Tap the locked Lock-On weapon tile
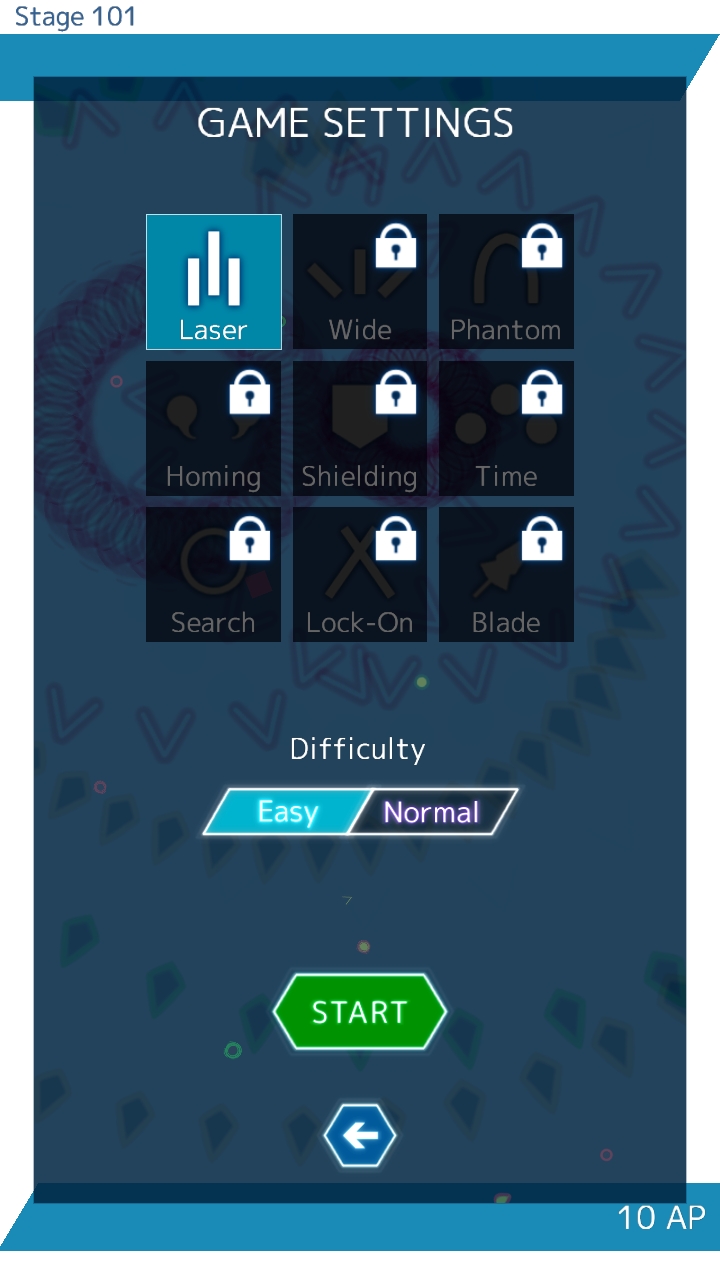This screenshot has width=720, height=1280. point(360,575)
